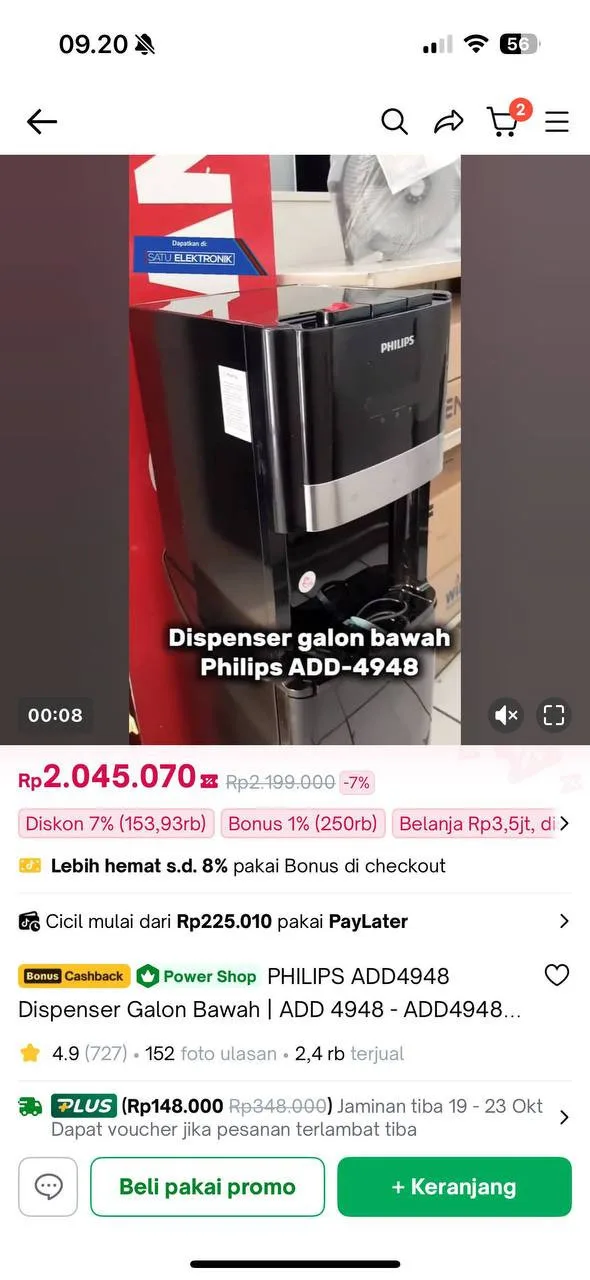Share this product listing

[448, 122]
